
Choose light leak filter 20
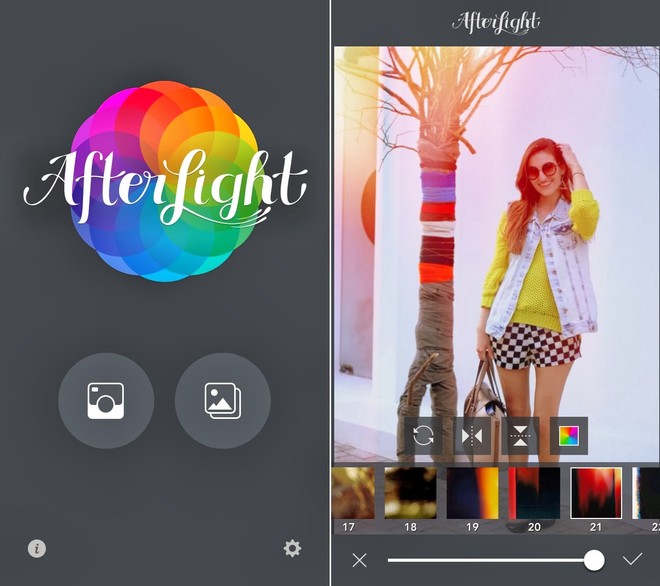click(534, 493)
